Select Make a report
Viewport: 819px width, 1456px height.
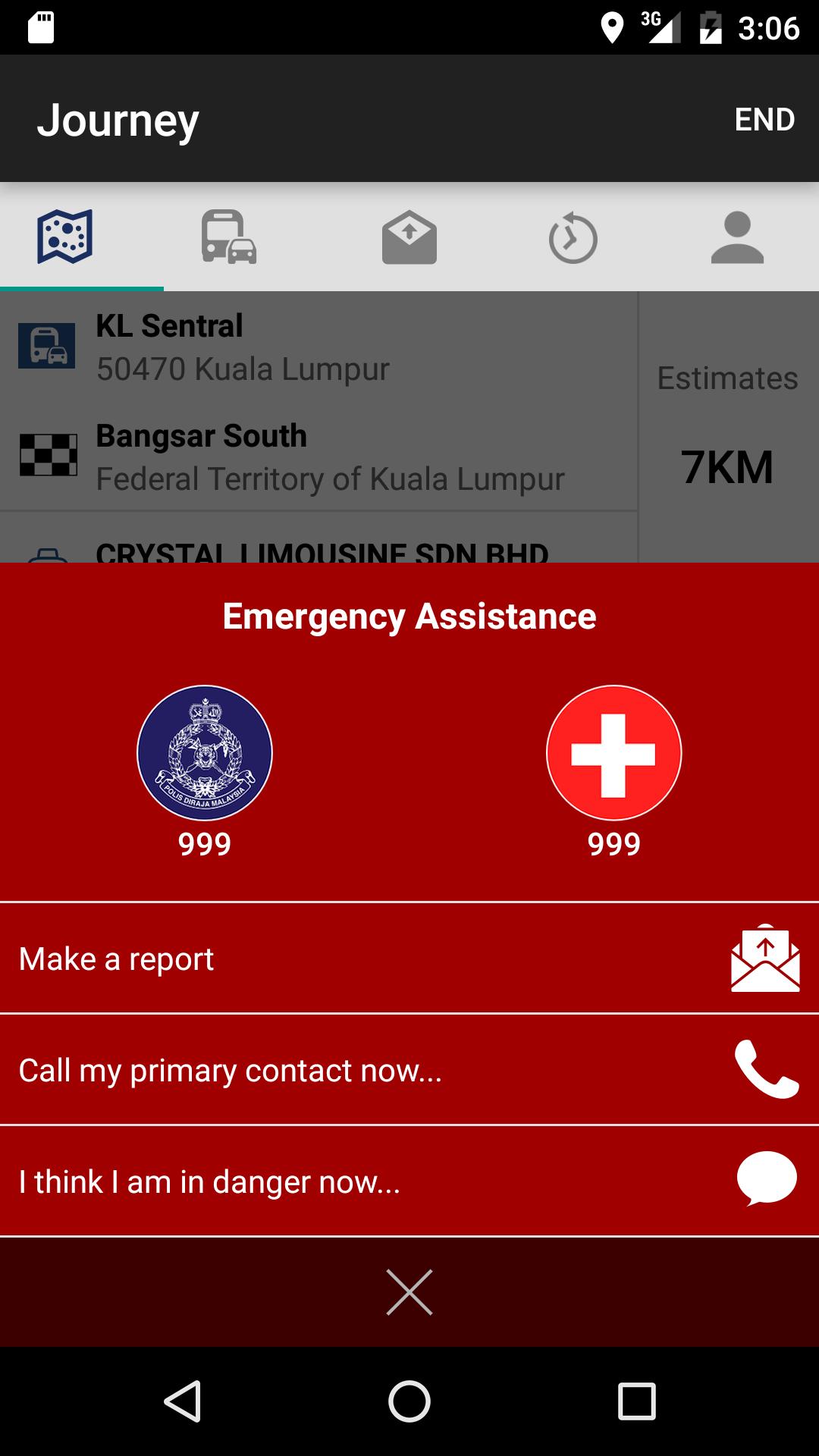coord(409,959)
